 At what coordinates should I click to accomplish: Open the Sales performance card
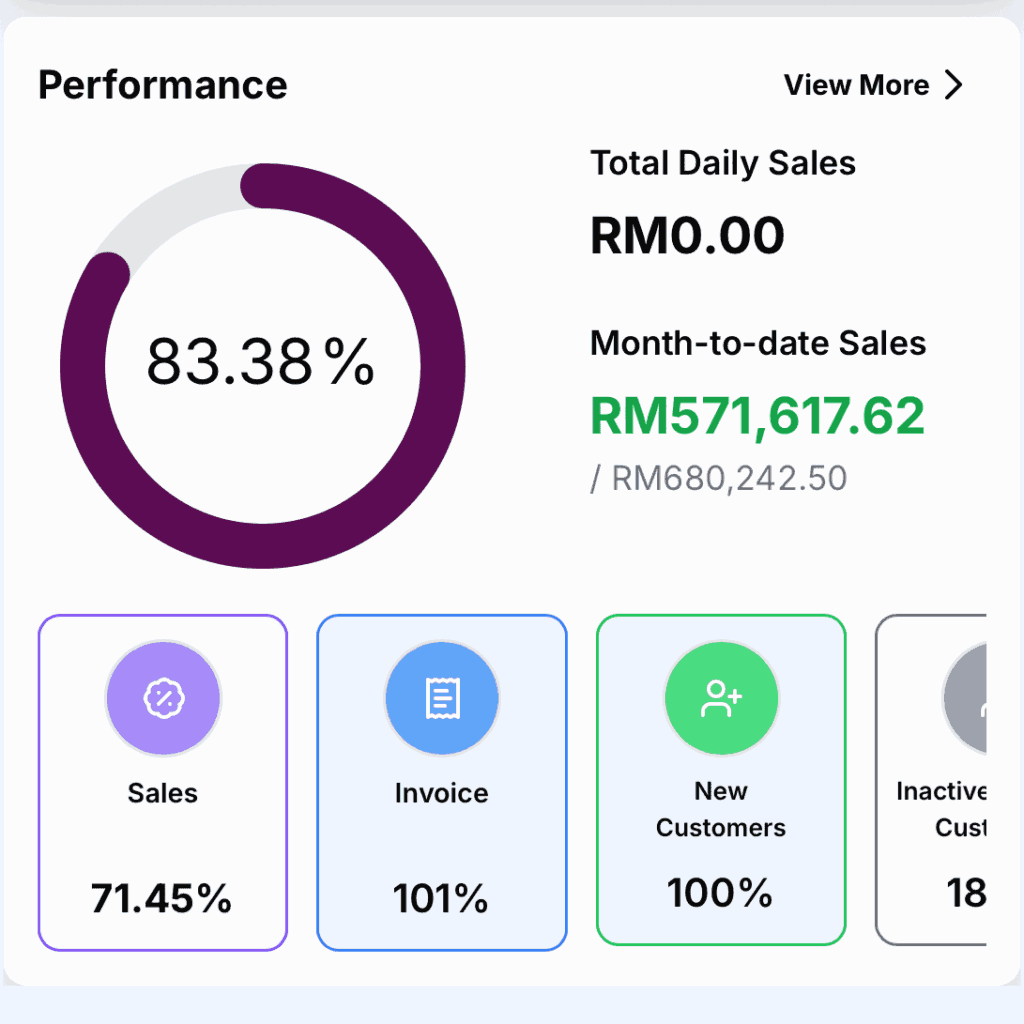[x=163, y=782]
